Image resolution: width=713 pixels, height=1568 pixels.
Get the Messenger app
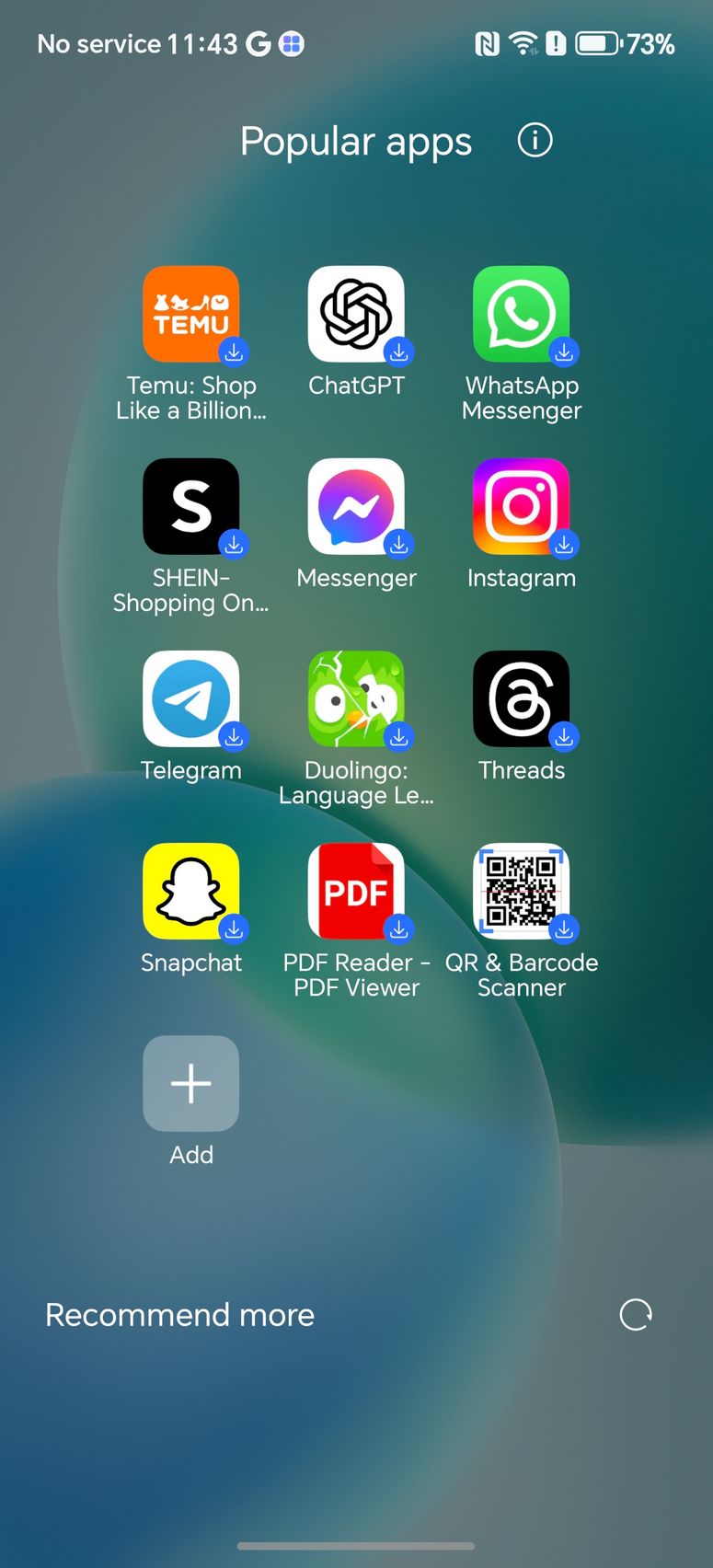click(x=356, y=506)
